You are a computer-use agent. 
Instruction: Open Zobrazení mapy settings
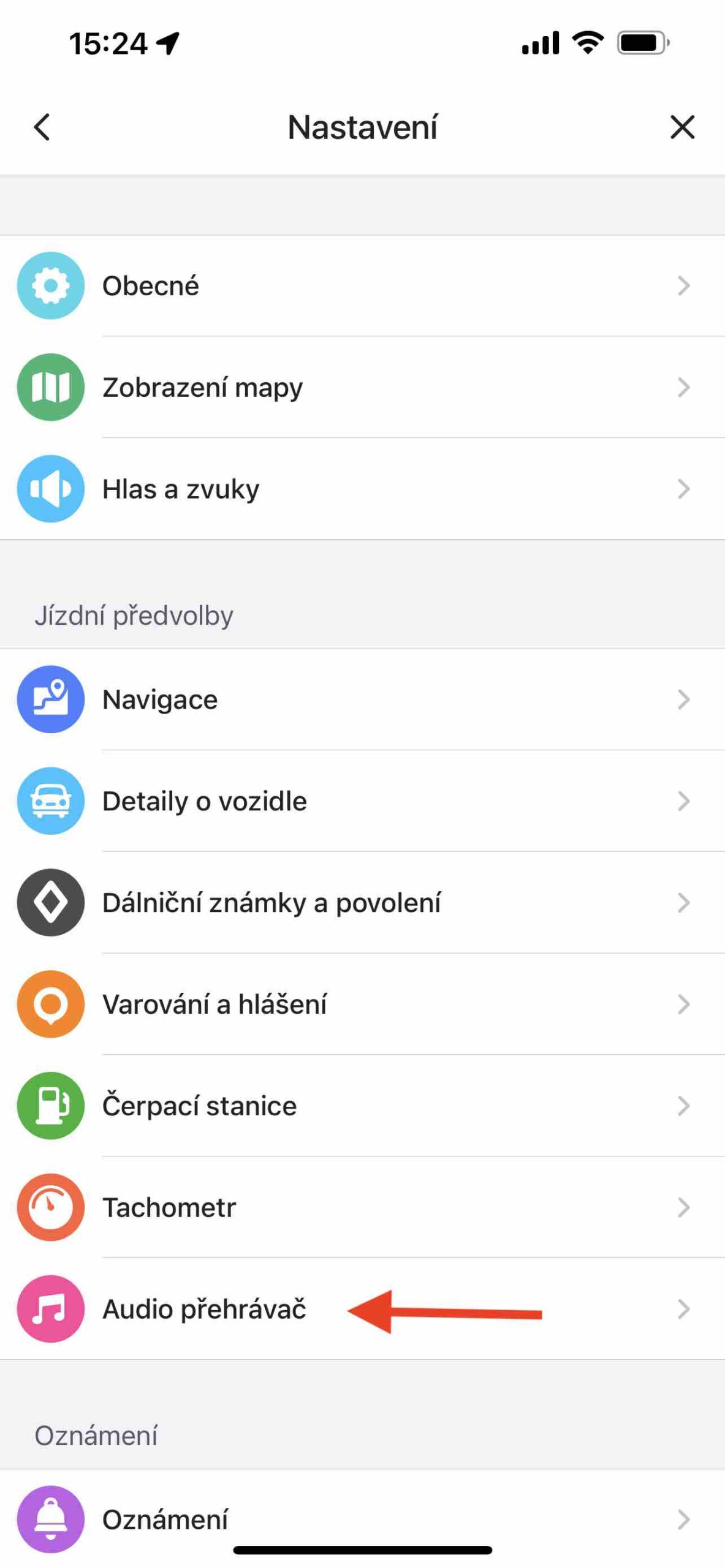pos(362,387)
